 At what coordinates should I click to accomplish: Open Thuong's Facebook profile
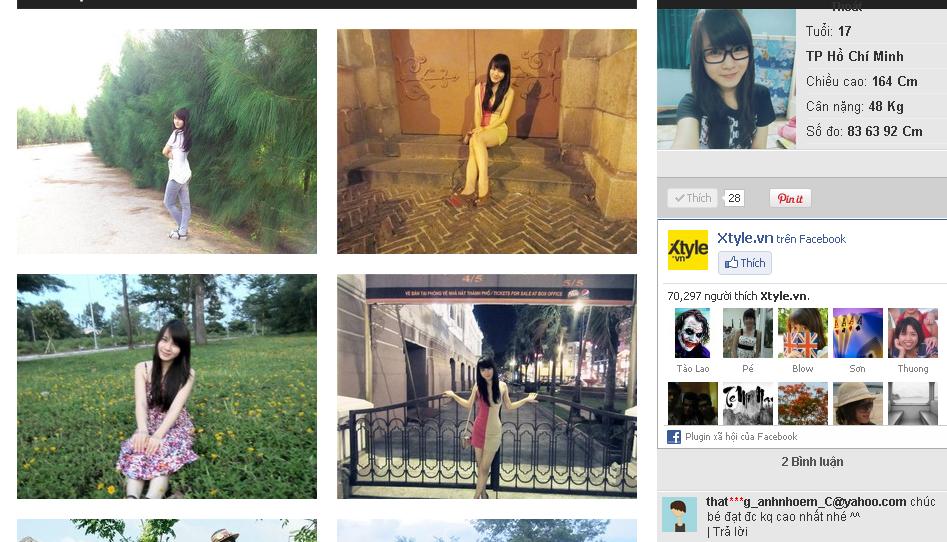point(912,334)
